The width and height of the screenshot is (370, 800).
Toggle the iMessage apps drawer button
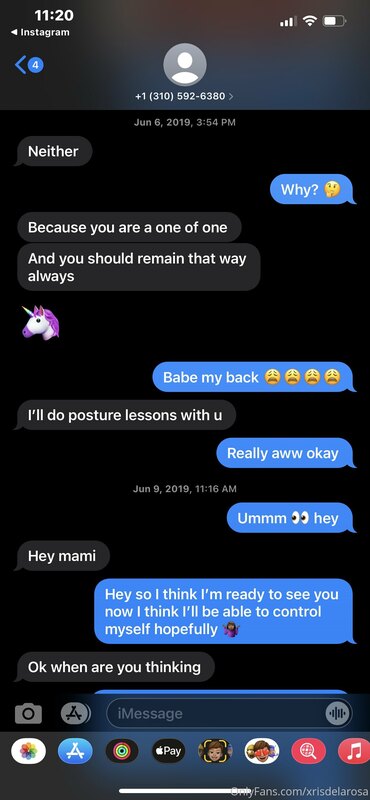[76, 713]
